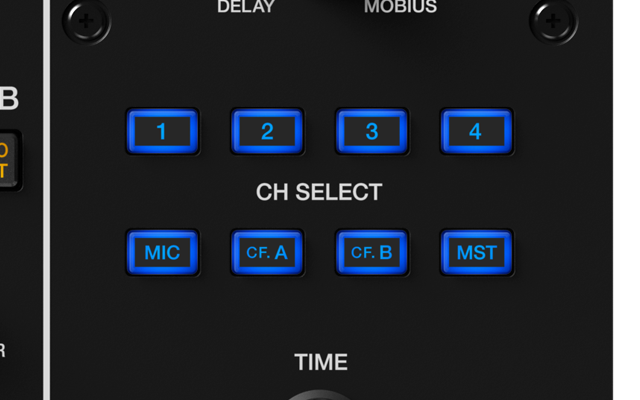
Task: Select the MIC channel button
Action: 162,252
